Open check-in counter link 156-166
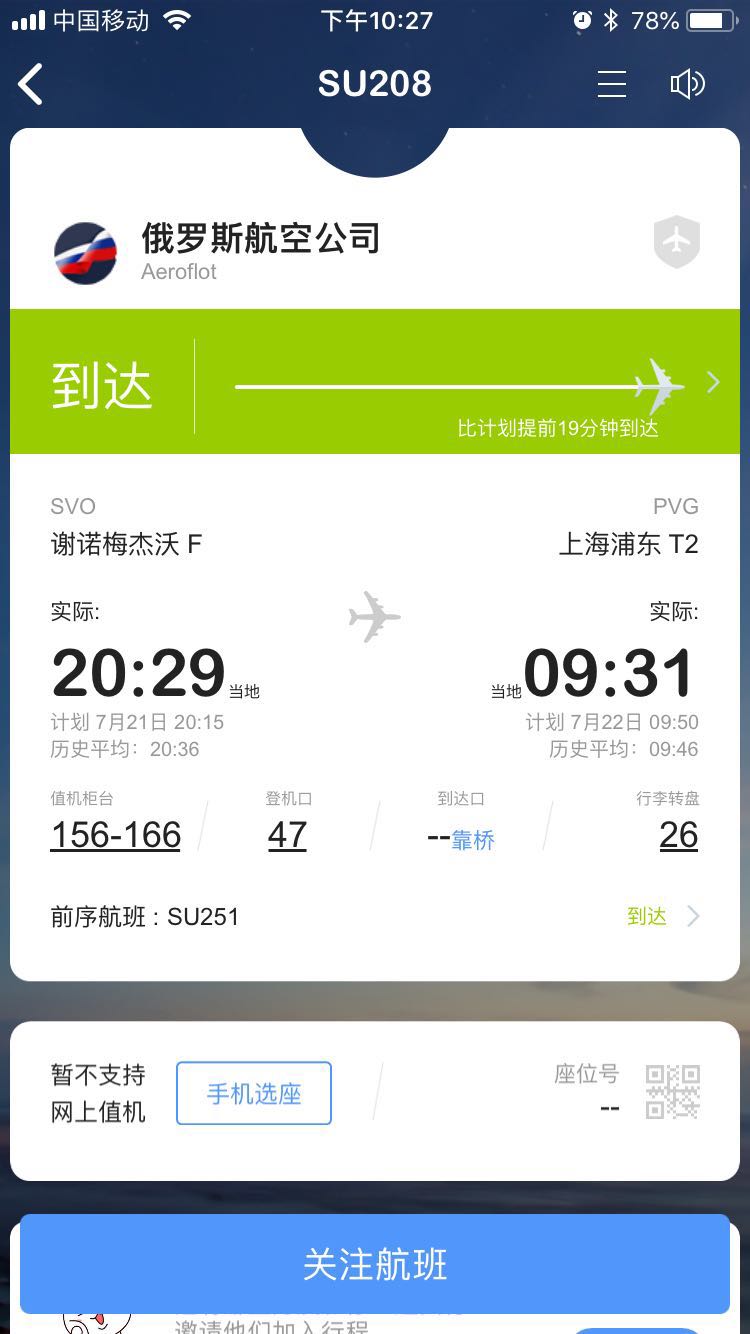The width and height of the screenshot is (750, 1334). (x=115, y=835)
